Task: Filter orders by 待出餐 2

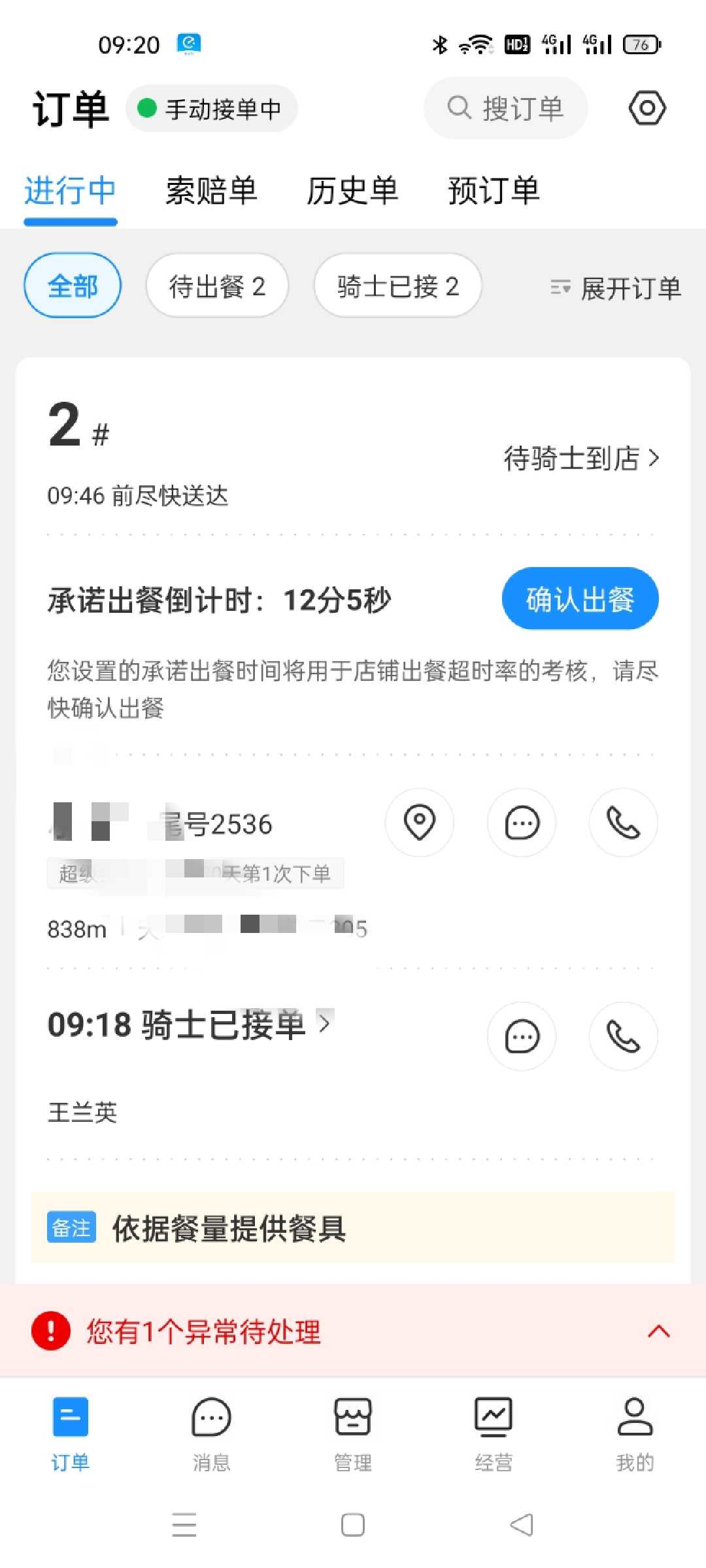Action: (x=217, y=286)
